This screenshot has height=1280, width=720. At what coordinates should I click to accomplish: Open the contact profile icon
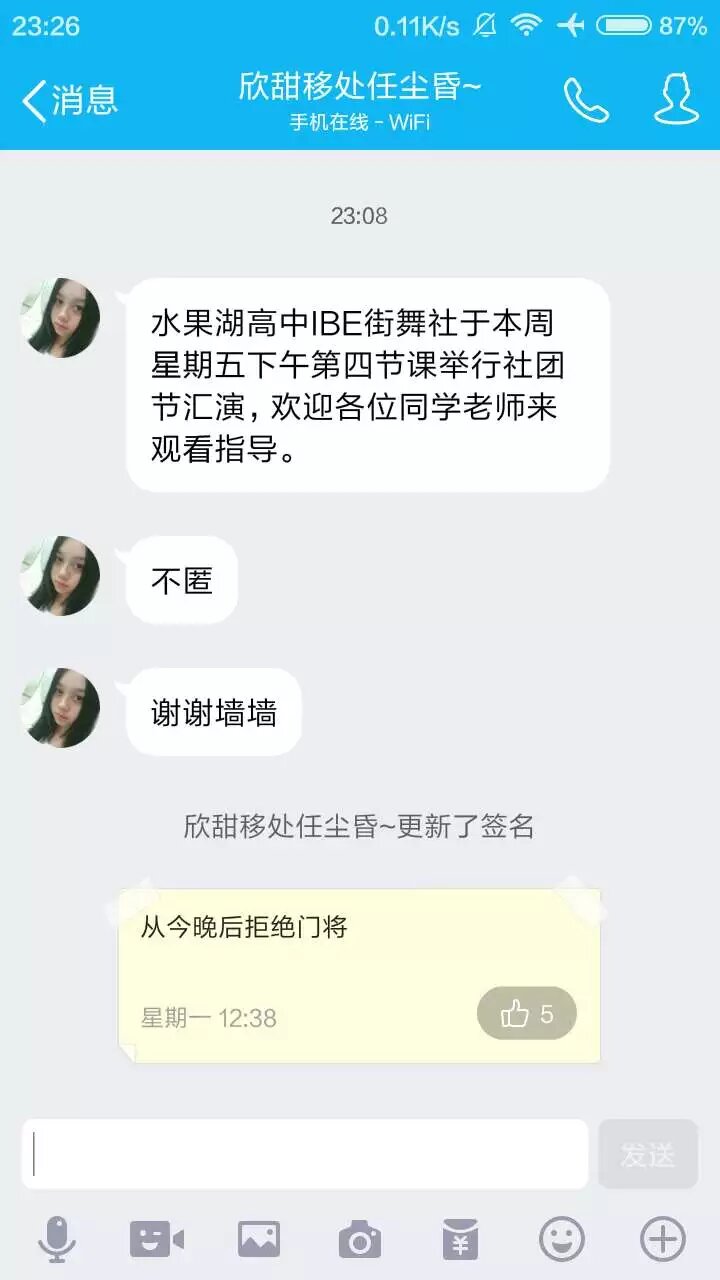coord(676,100)
